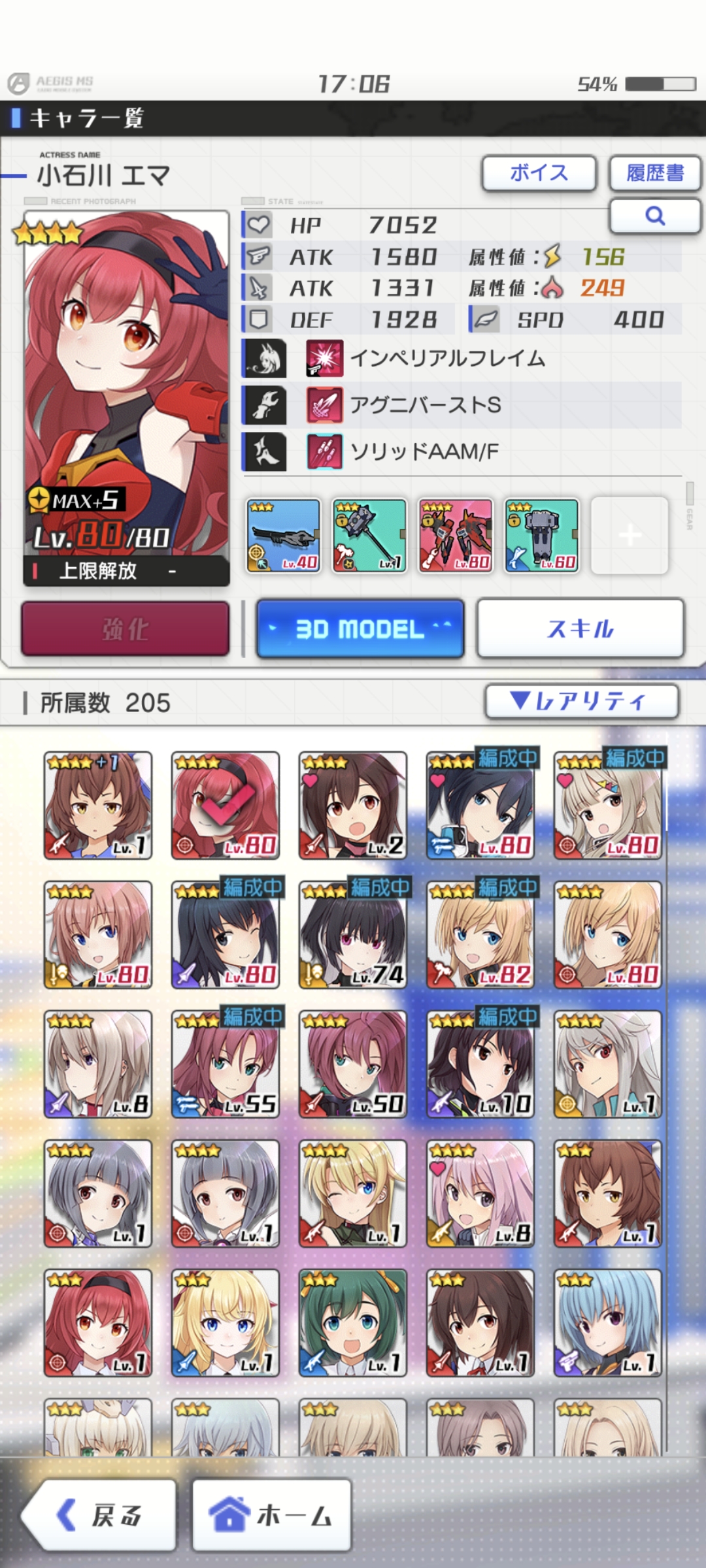706x1568 pixels.
Task: Select the four-star +1 character Lv.1
Action: point(98,806)
